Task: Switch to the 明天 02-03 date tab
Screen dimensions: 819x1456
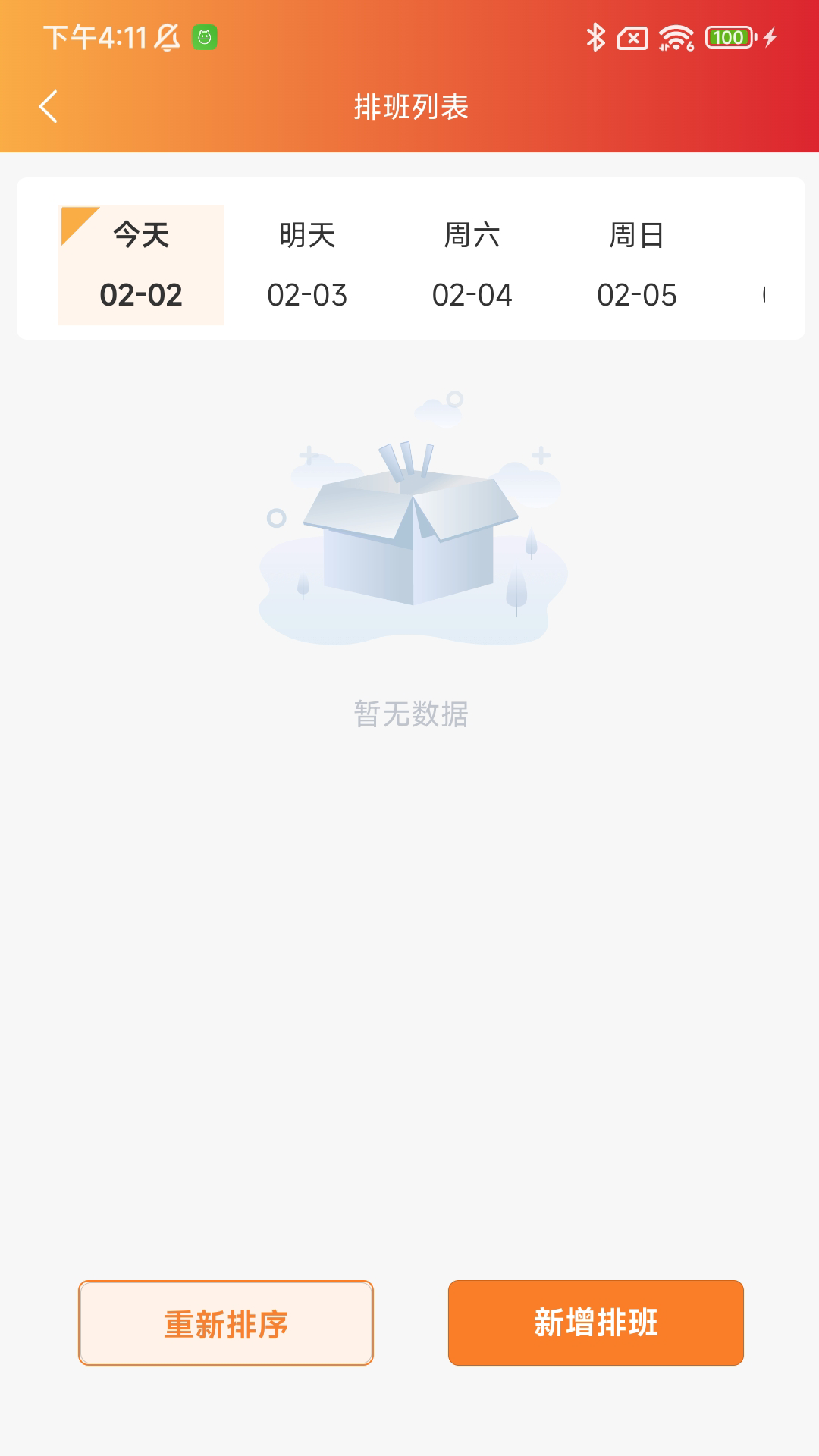Action: coord(308,264)
